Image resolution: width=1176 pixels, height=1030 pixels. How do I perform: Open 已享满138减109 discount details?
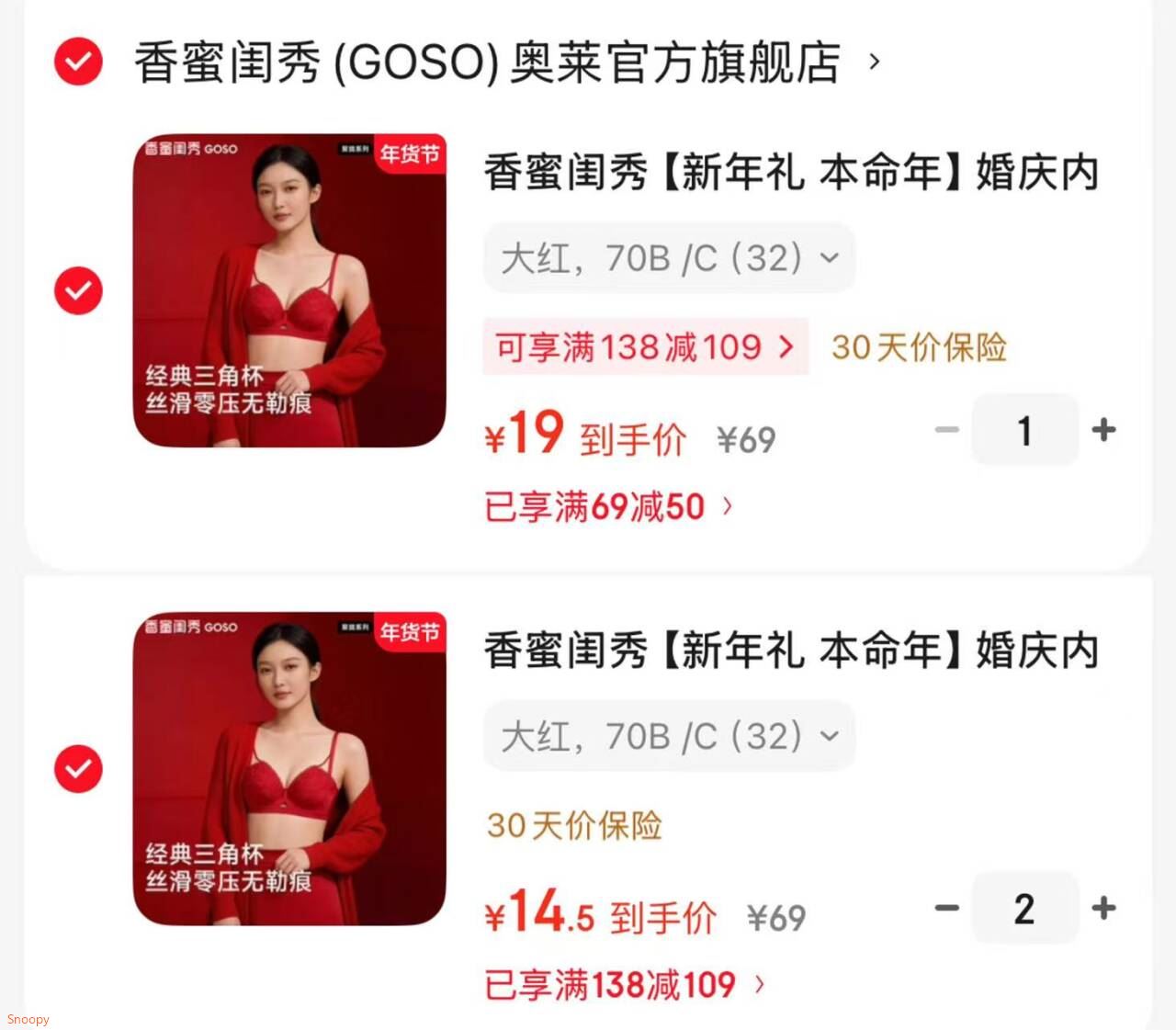(624, 985)
